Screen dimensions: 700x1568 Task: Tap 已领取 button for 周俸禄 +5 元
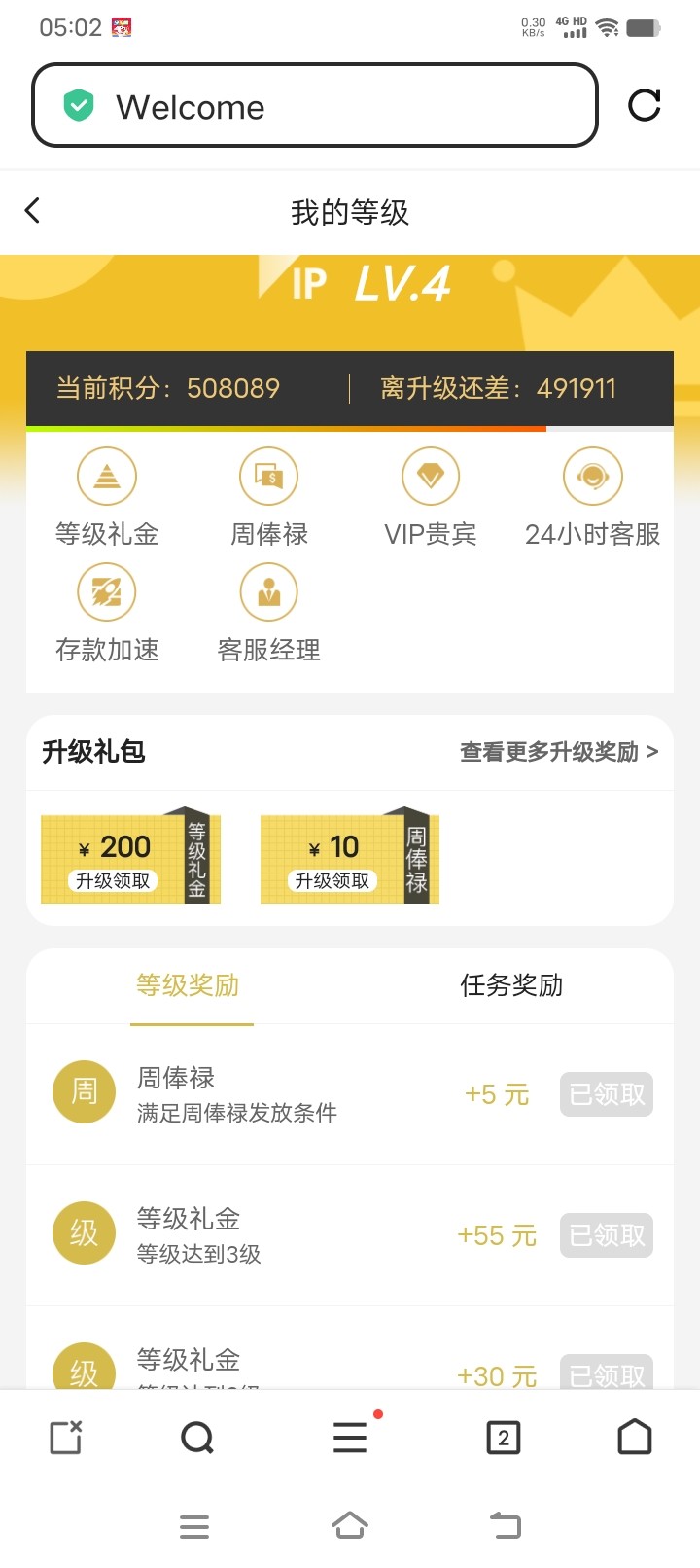[606, 1094]
